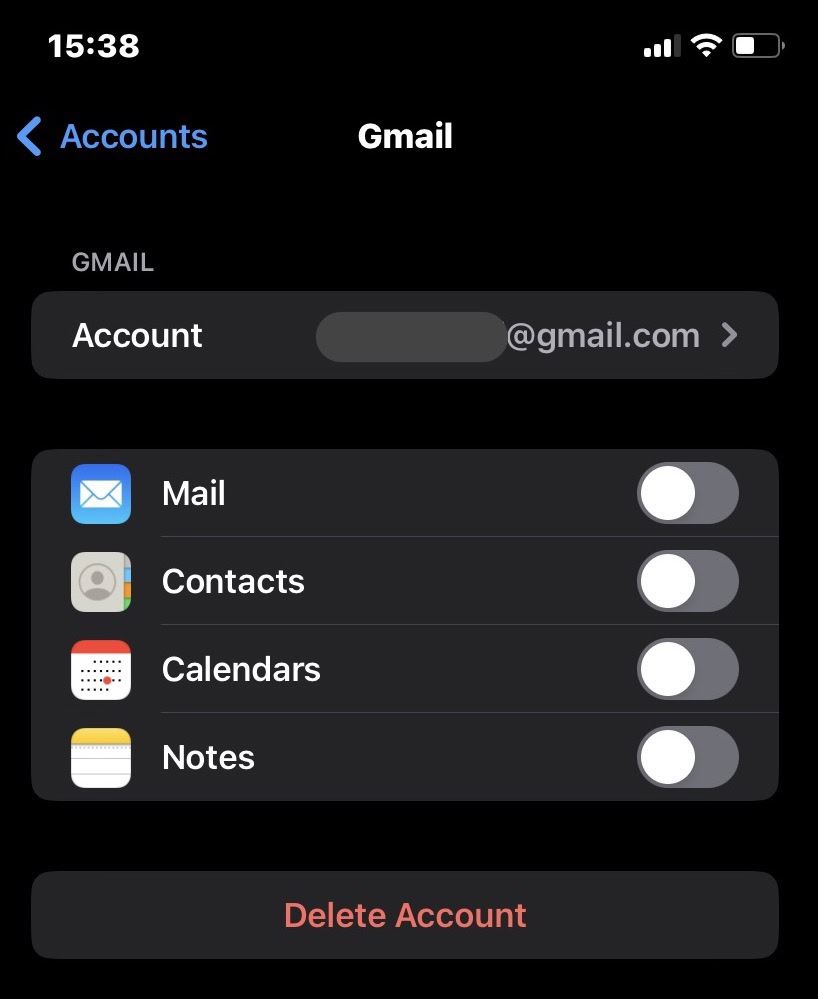Tap the Wi-Fi icon in status bar
The width and height of the screenshot is (818, 999).
(x=706, y=44)
